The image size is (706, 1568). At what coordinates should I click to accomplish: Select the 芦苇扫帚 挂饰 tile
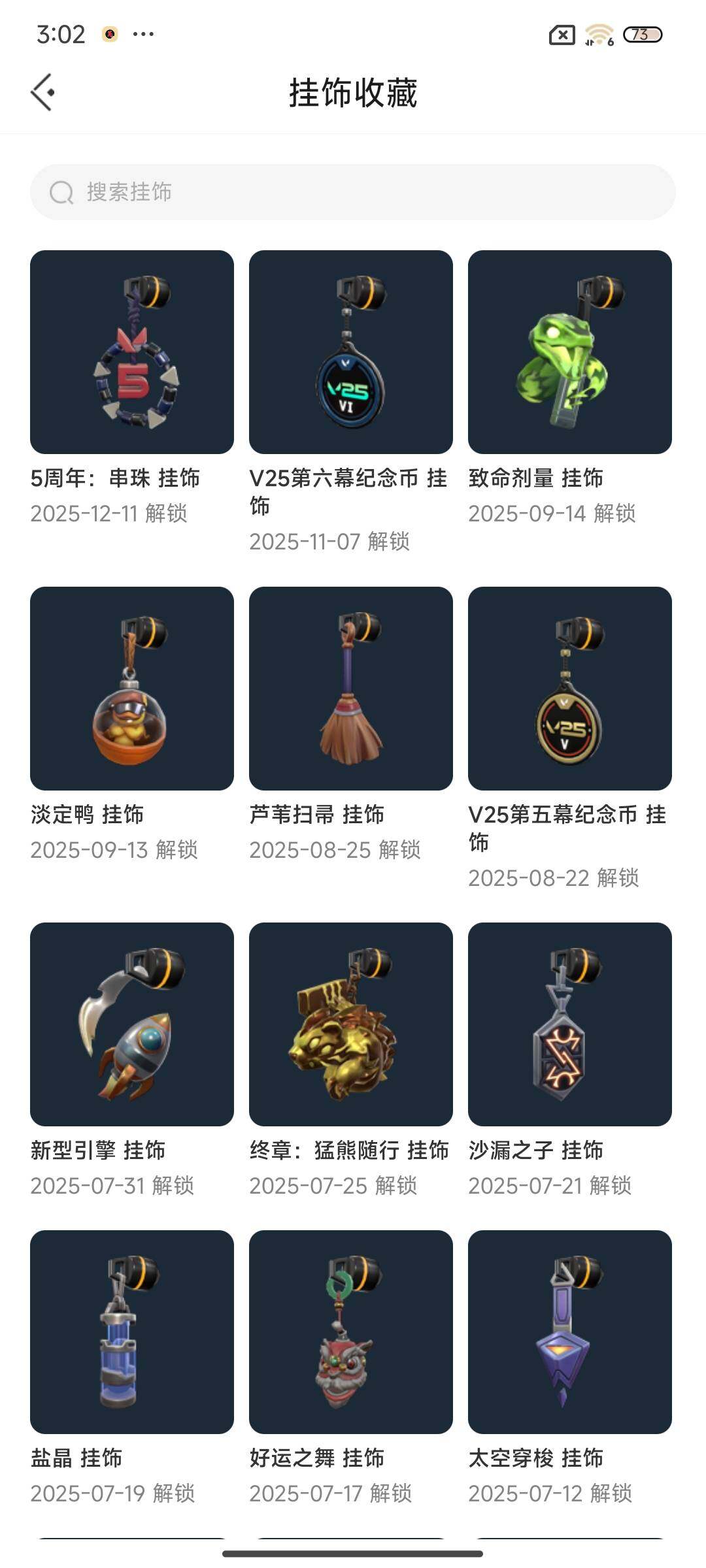tap(351, 689)
